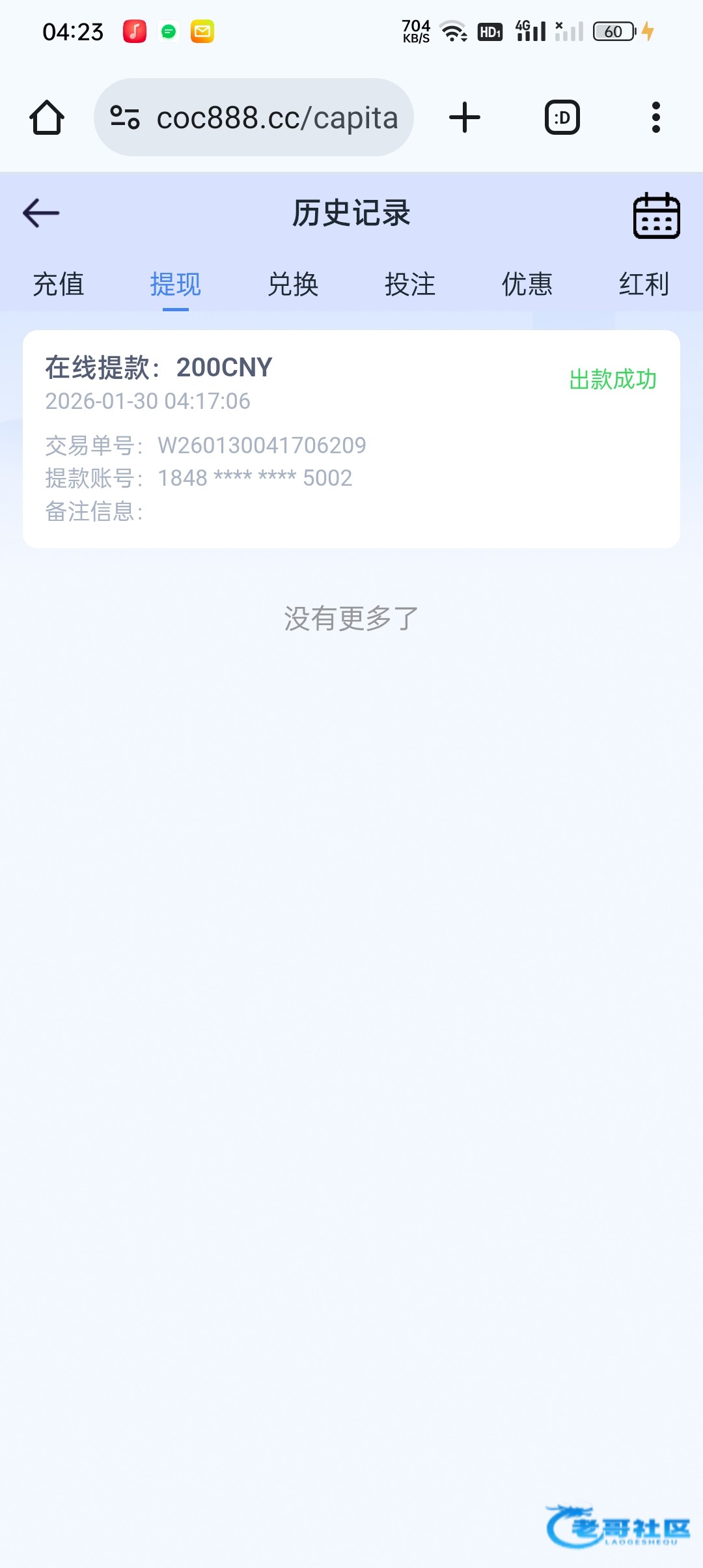This screenshot has width=703, height=1568.
Task: Open the browser tab switcher
Action: point(562,118)
